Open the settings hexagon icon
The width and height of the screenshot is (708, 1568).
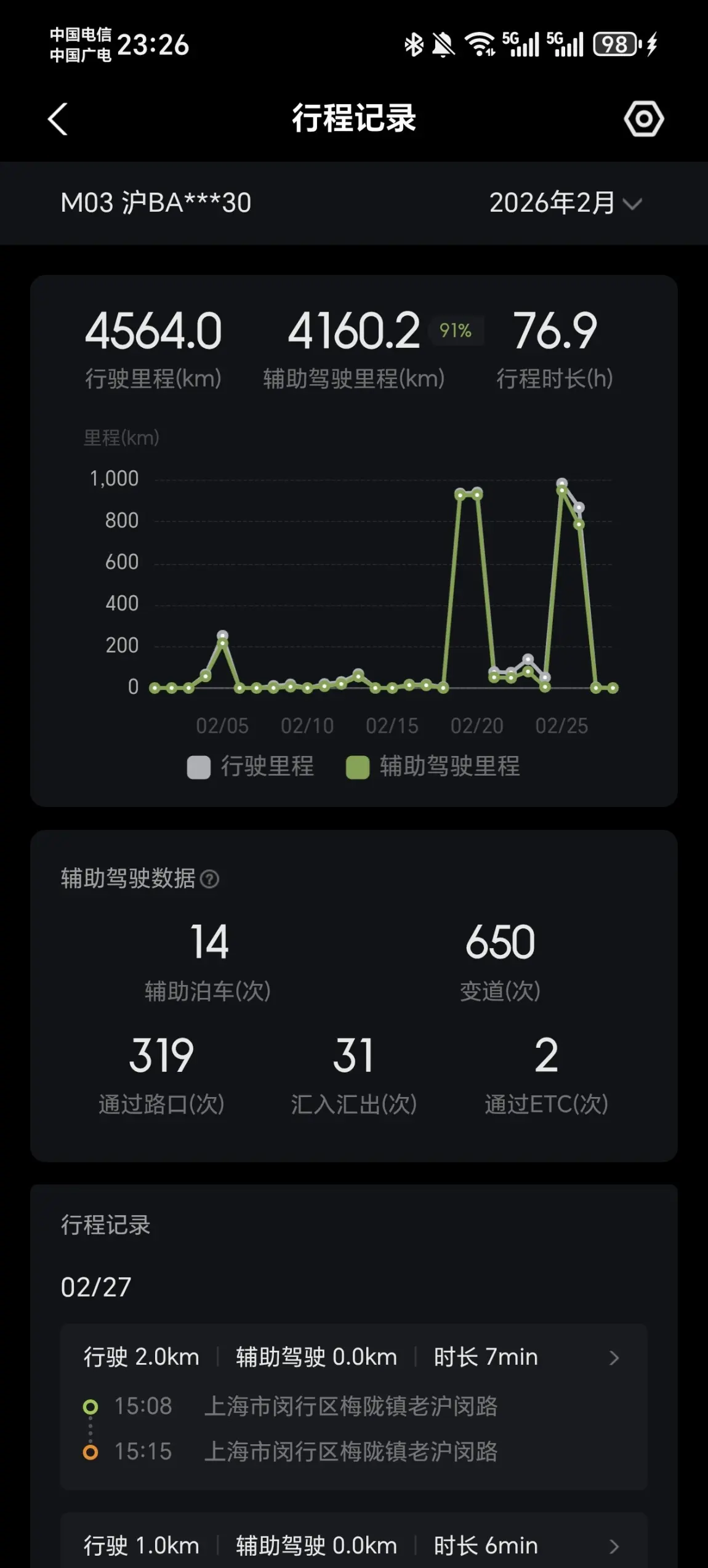(643, 119)
